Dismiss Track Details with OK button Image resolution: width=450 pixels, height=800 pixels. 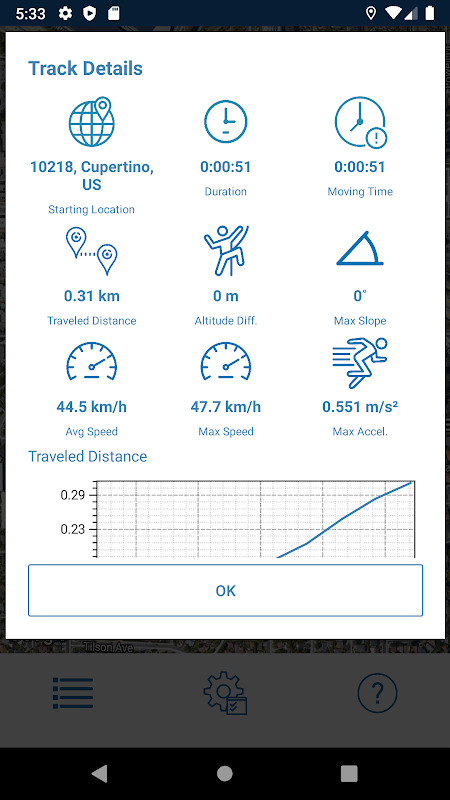[x=225, y=590]
